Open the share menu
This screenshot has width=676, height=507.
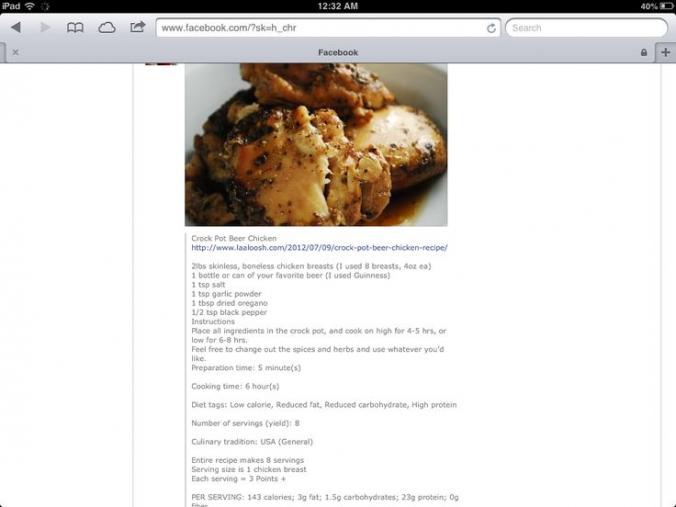[x=138, y=27]
